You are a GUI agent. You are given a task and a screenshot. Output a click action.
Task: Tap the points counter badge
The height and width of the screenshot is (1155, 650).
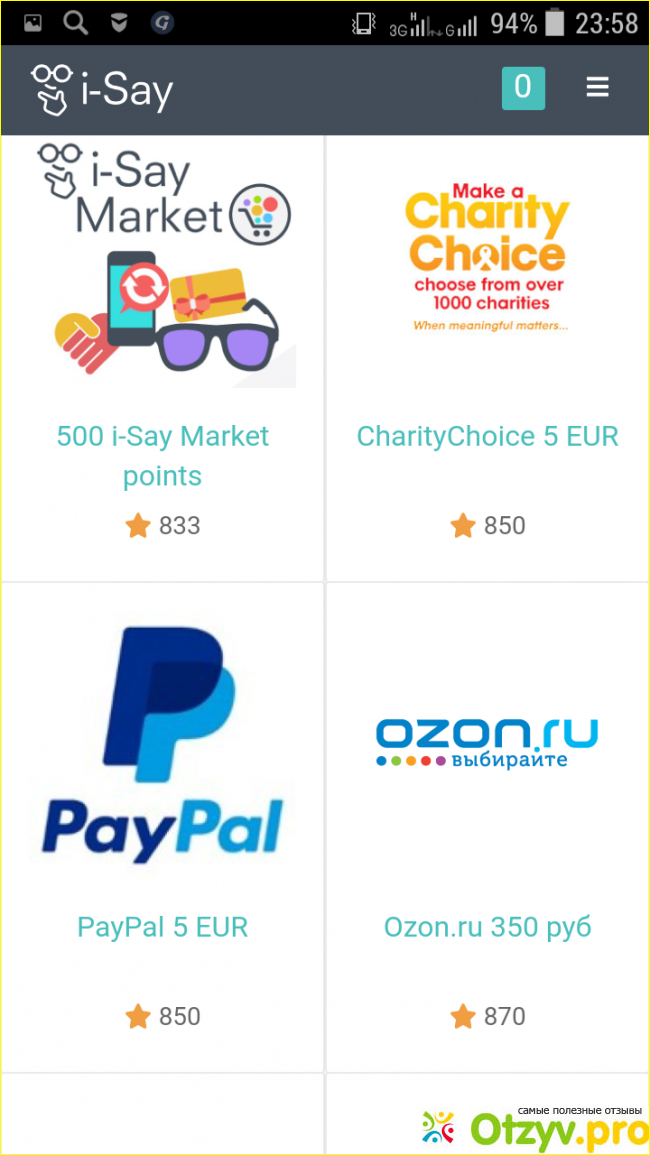click(523, 88)
